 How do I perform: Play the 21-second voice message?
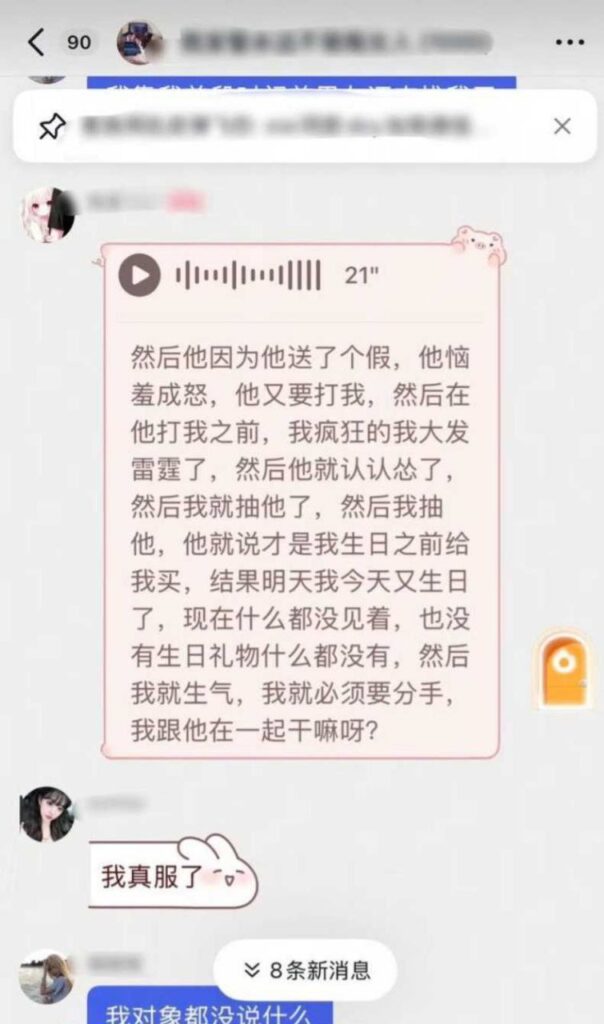click(140, 275)
